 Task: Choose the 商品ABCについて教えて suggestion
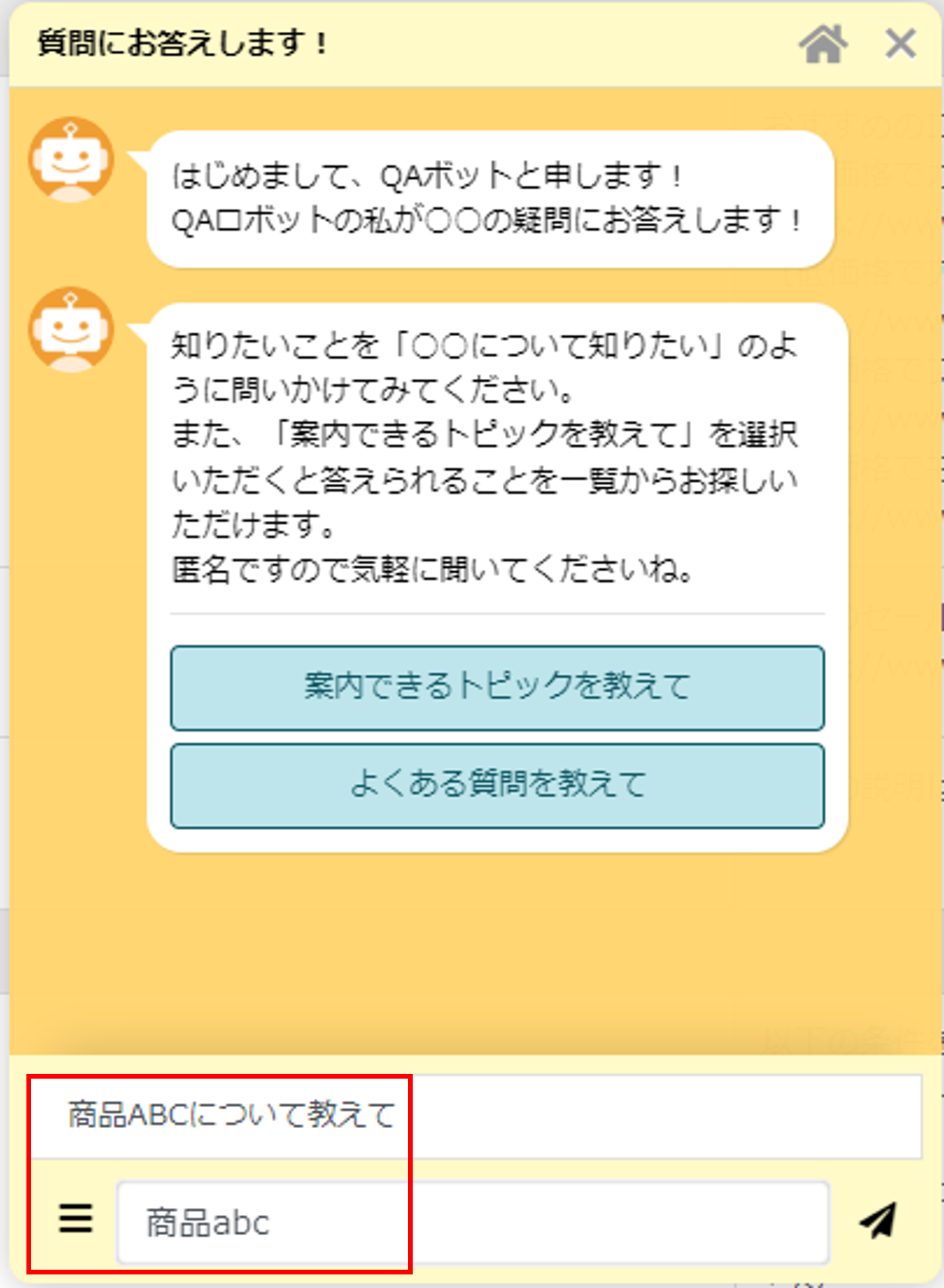(474, 1115)
